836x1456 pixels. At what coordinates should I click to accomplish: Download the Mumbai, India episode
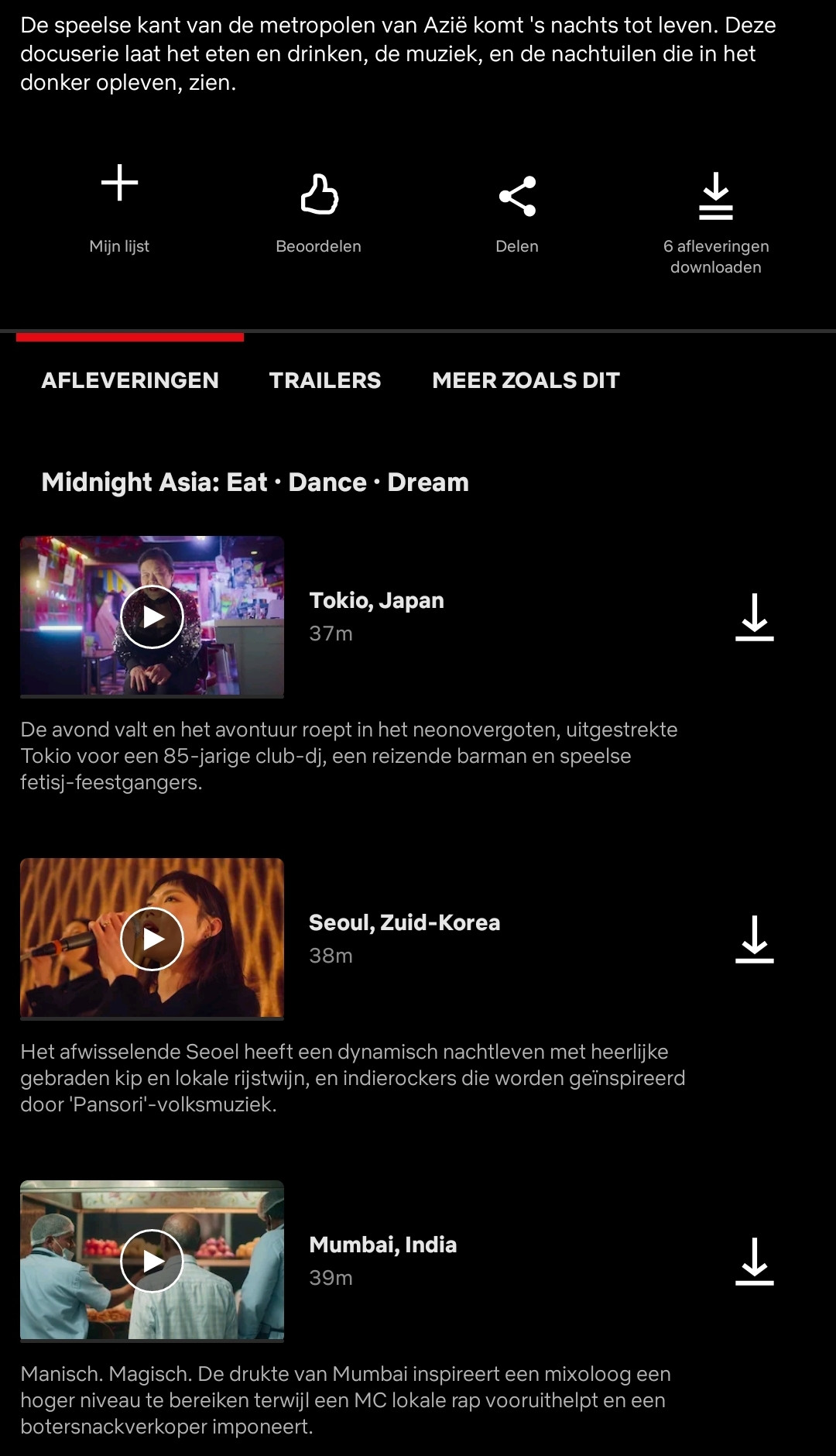(x=755, y=1262)
